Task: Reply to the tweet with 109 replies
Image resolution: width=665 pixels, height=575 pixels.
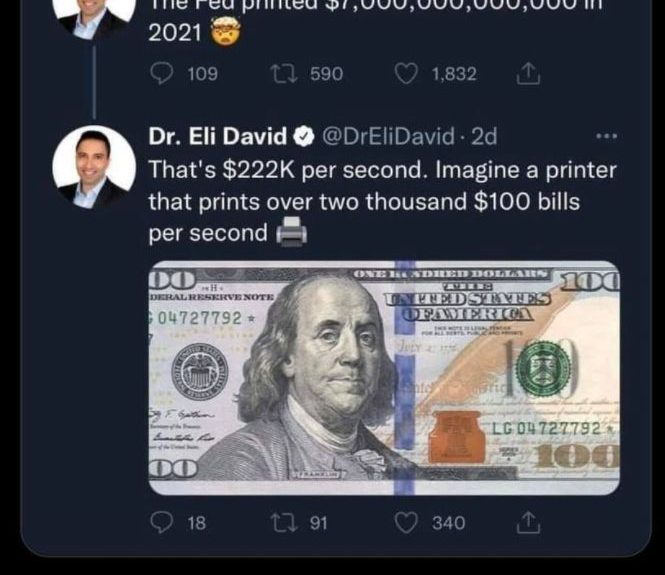Action: (160, 74)
